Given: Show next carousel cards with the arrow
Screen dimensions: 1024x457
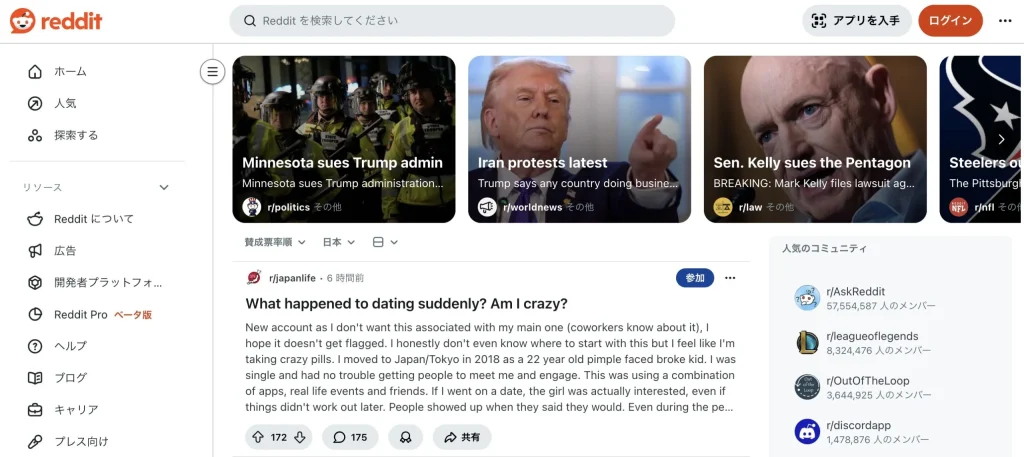Looking at the screenshot, I should [1001, 139].
